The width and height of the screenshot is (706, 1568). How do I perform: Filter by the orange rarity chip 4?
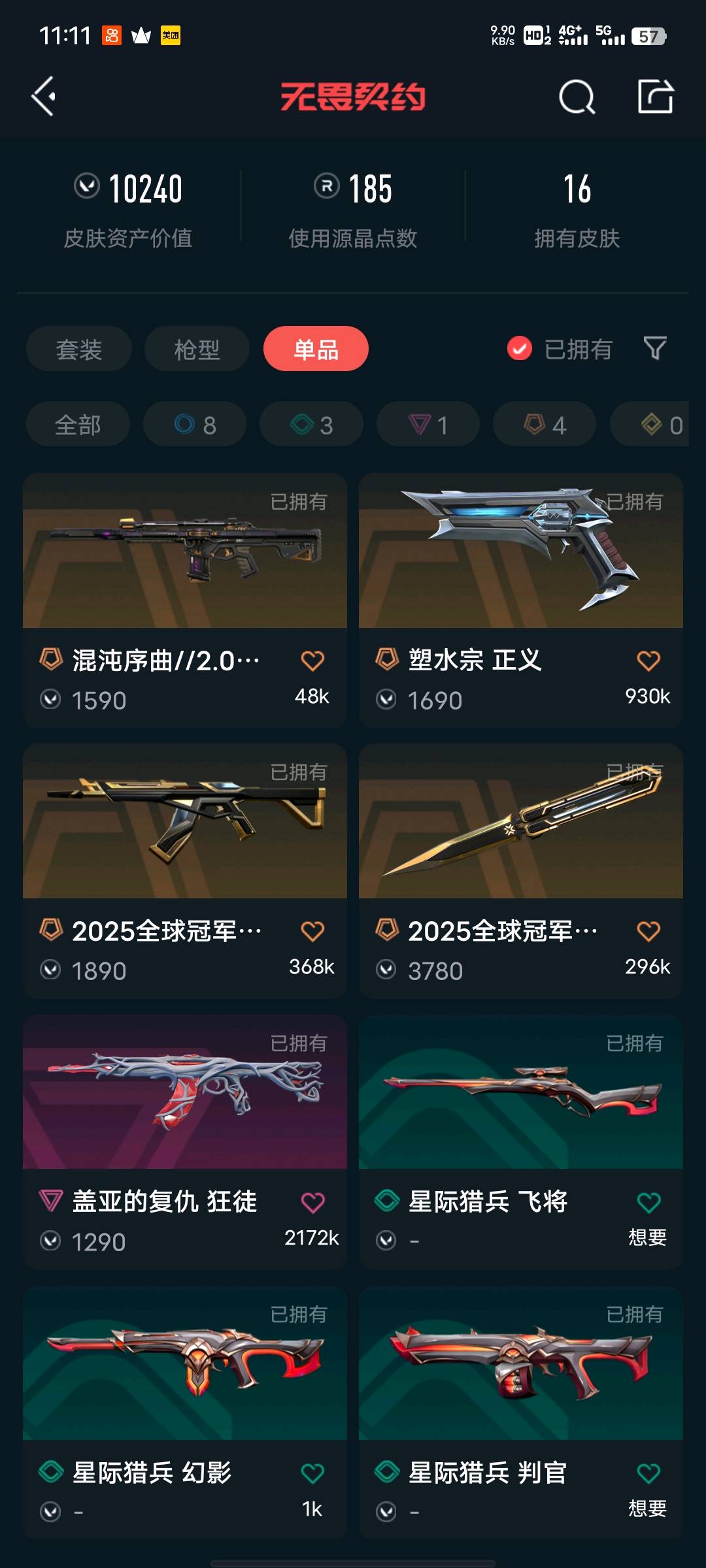click(545, 425)
